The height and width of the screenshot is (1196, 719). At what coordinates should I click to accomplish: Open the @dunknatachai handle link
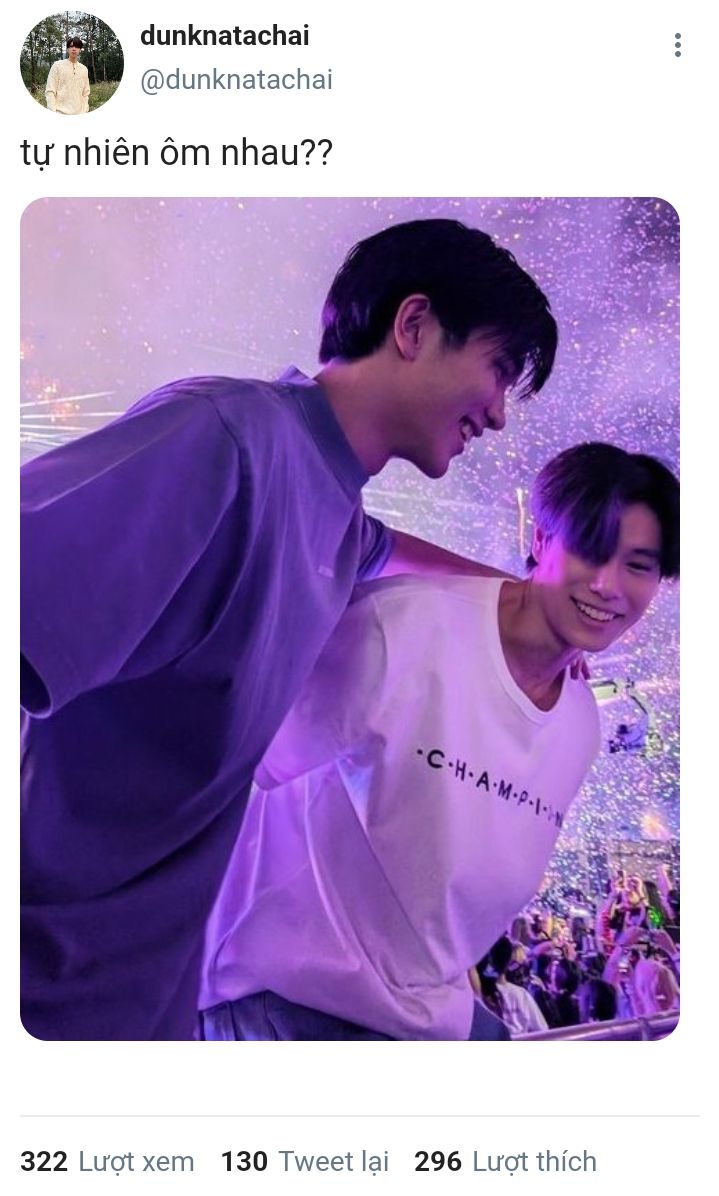(x=236, y=80)
